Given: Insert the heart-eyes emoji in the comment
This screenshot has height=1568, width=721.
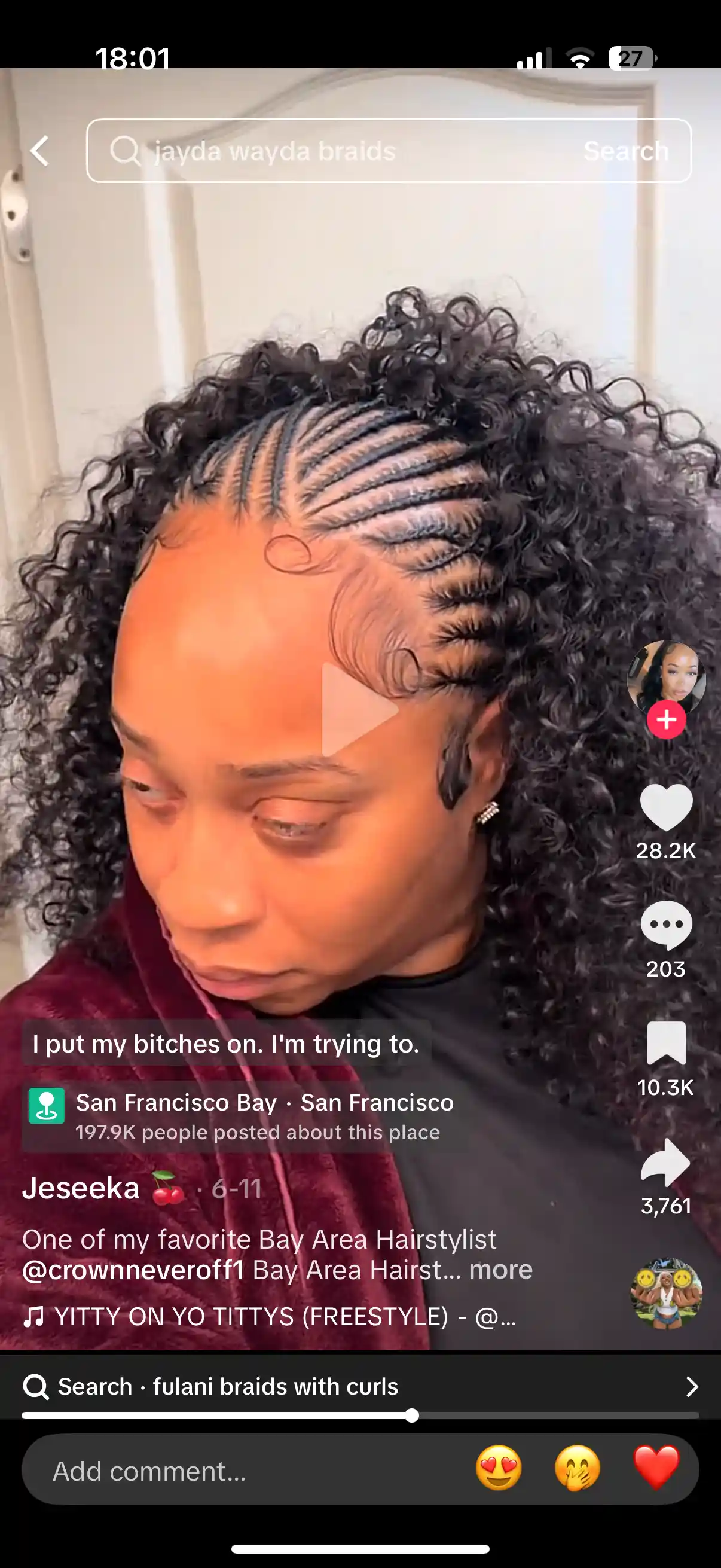Looking at the screenshot, I should click(x=499, y=1468).
